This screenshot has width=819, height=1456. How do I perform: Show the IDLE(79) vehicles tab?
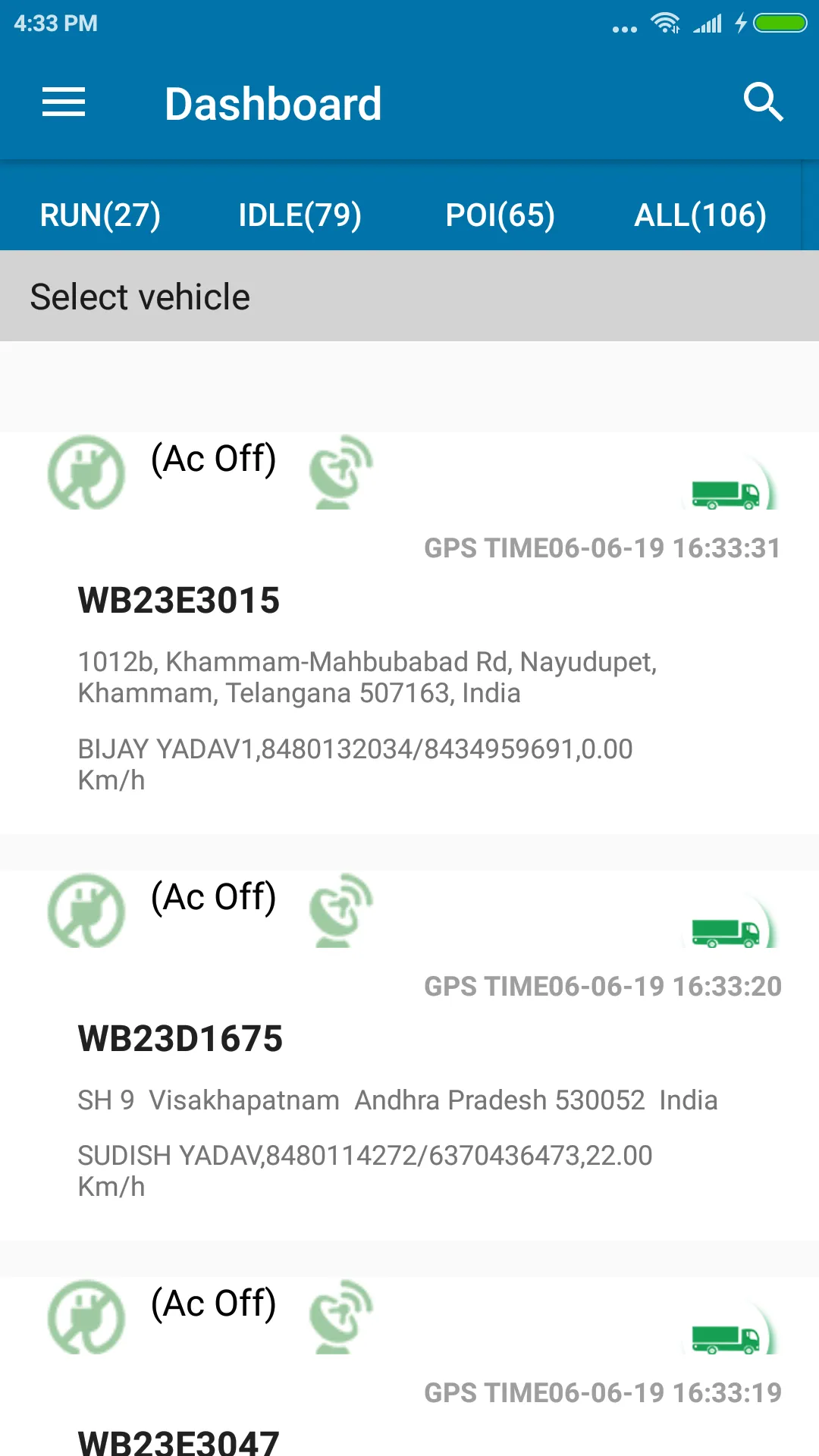[300, 215]
